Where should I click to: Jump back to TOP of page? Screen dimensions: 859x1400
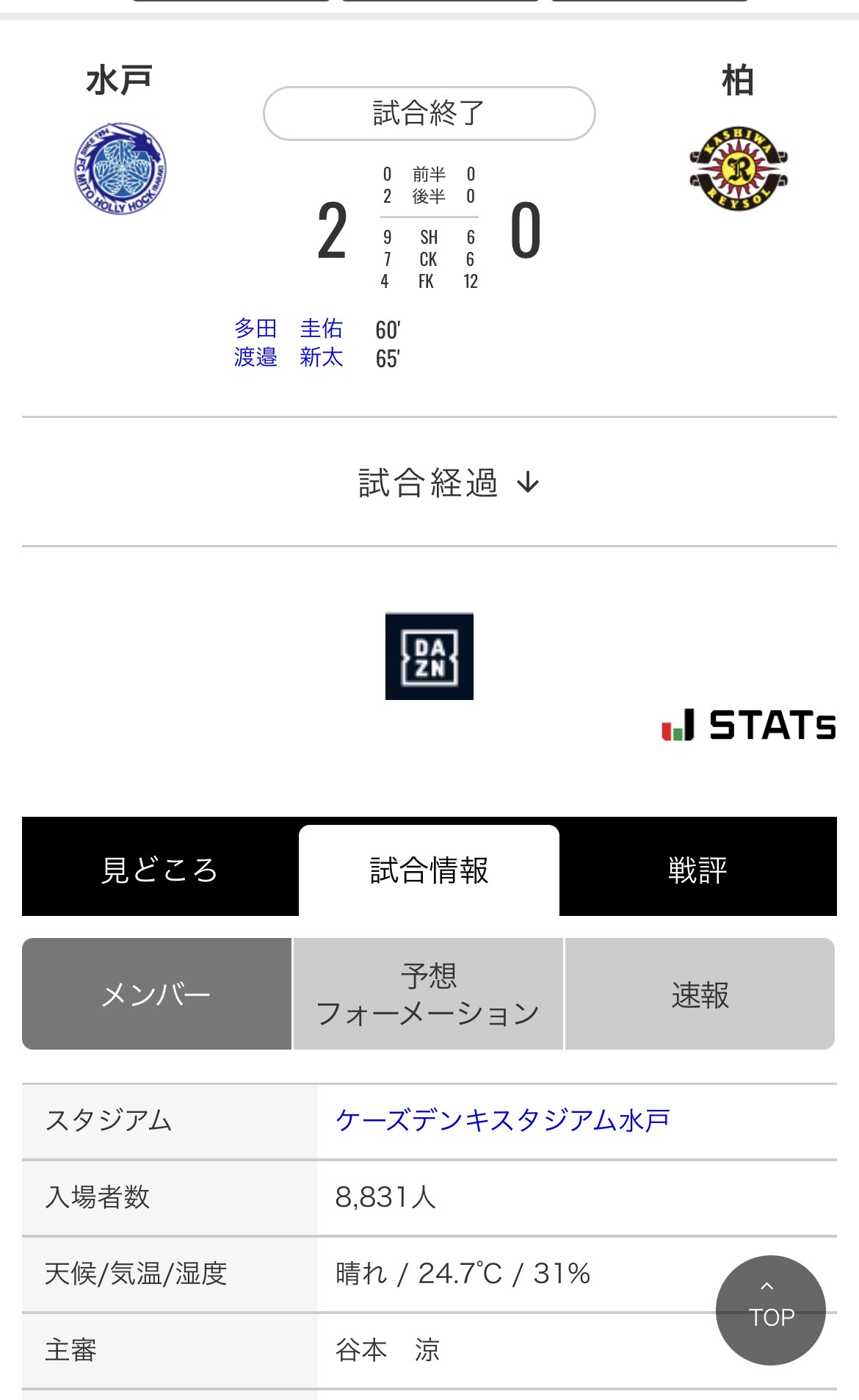point(770,1310)
